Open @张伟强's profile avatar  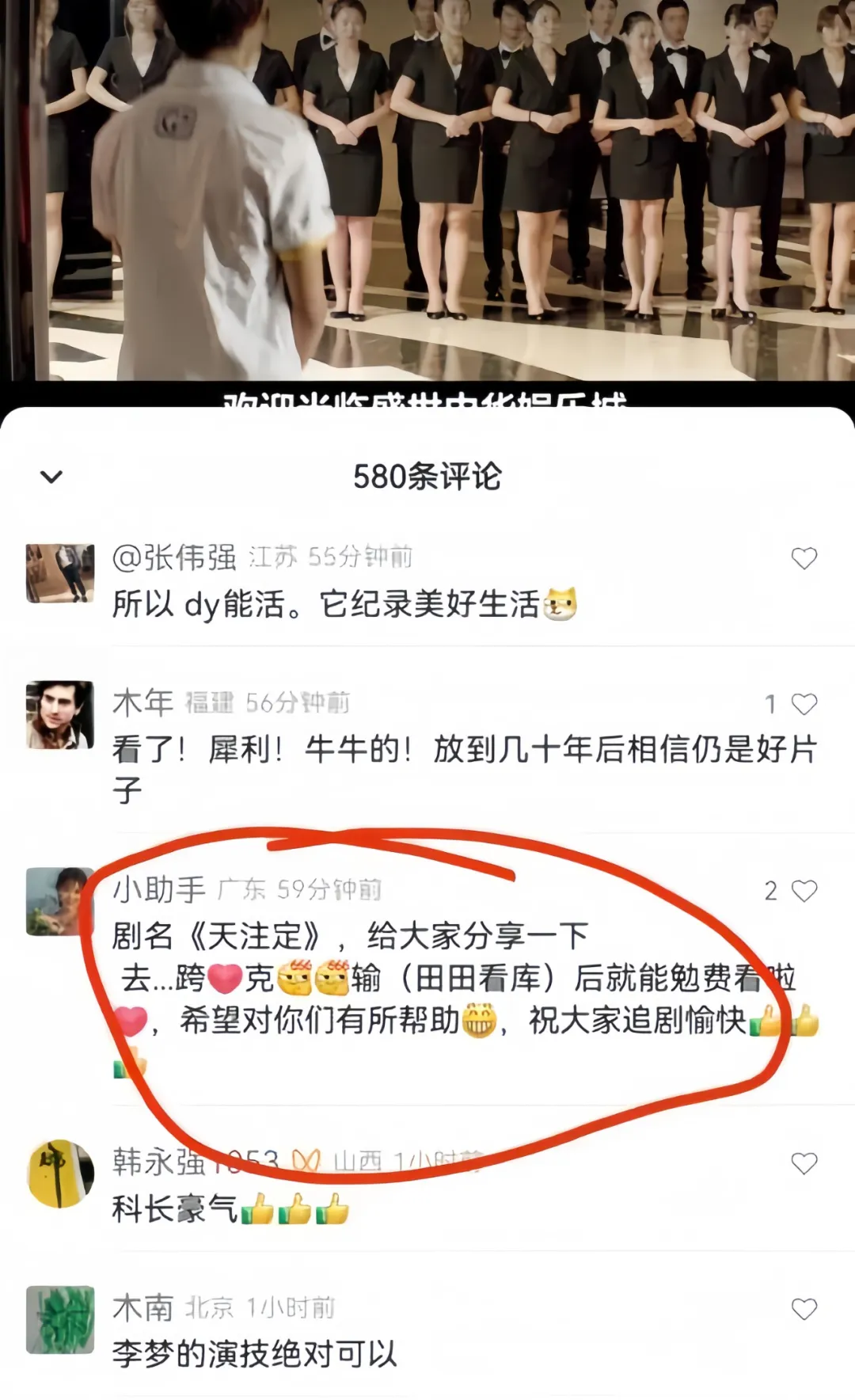pyautogui.click(x=60, y=573)
